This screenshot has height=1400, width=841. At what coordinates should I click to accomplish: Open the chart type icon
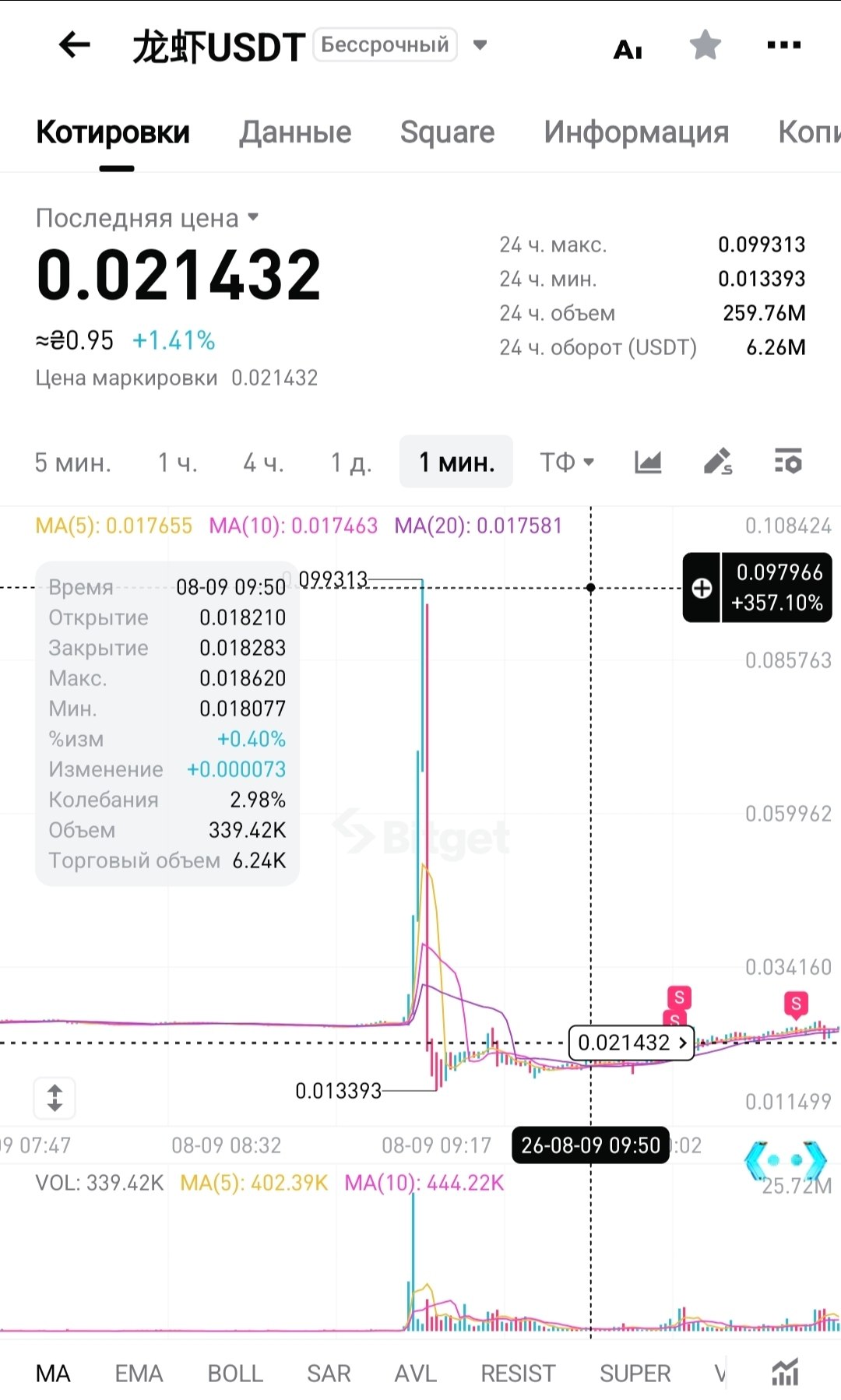pyautogui.click(x=648, y=463)
